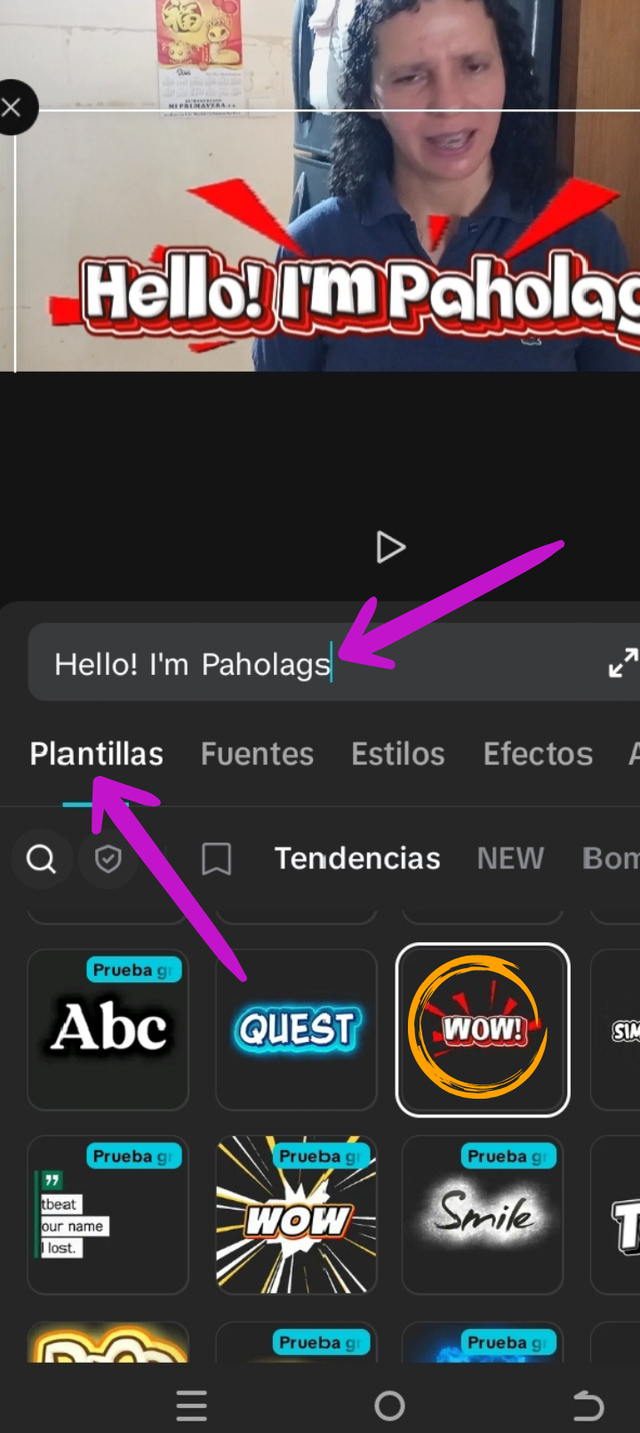Search text templates with the magnifier
Screen dimensions: 640x1433
(x=42, y=859)
